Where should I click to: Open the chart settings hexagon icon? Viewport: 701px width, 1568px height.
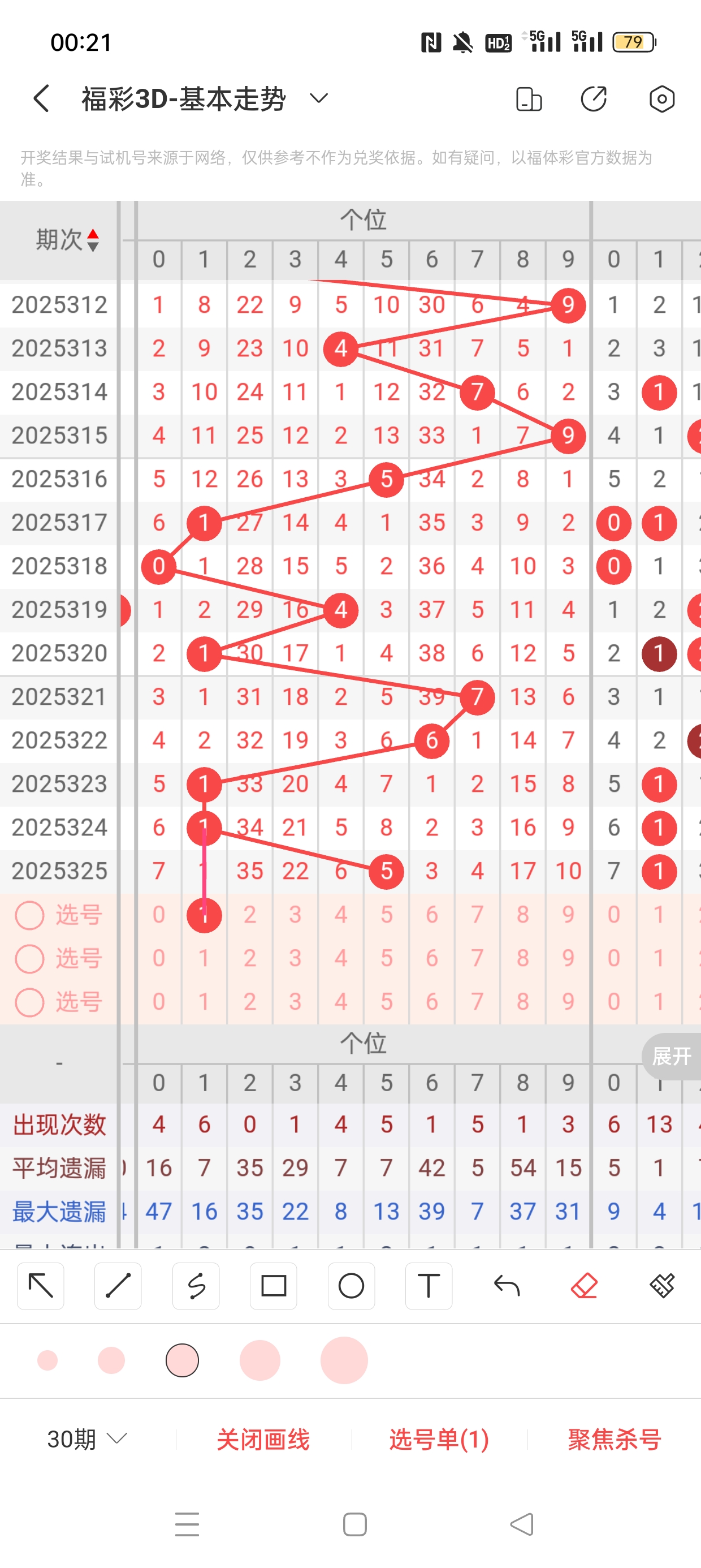tap(661, 99)
